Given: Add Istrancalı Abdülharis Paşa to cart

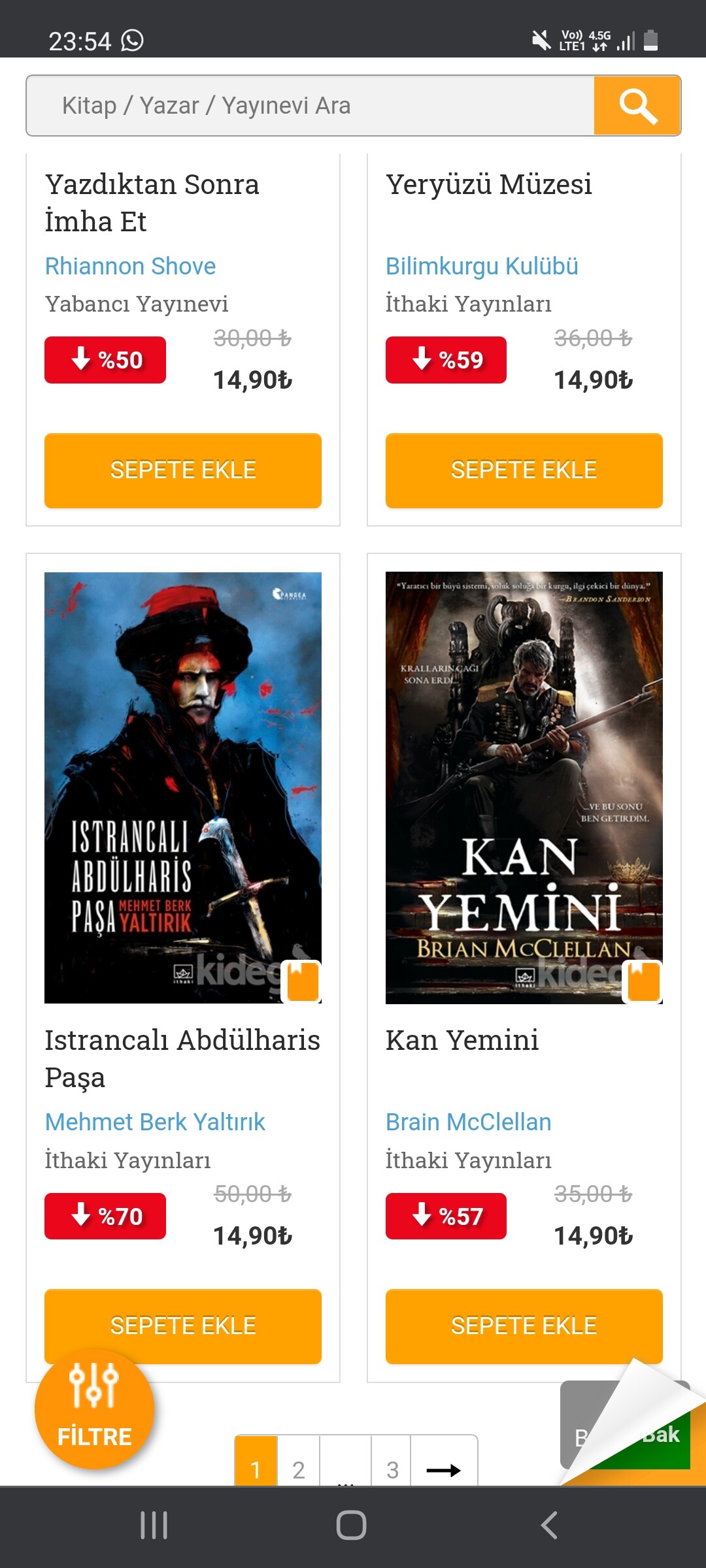Looking at the screenshot, I should [183, 1326].
